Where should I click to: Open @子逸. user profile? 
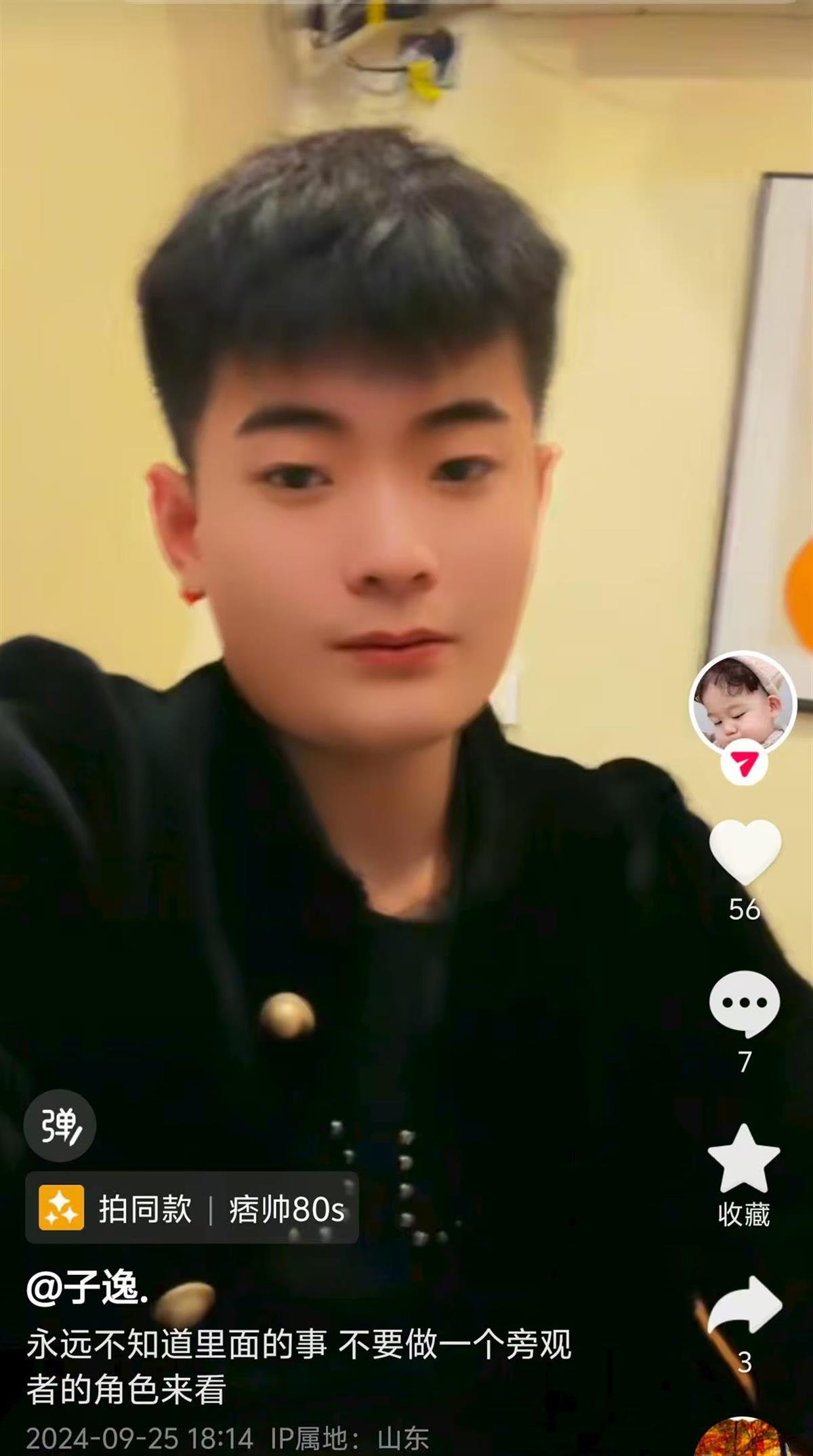(88, 1287)
